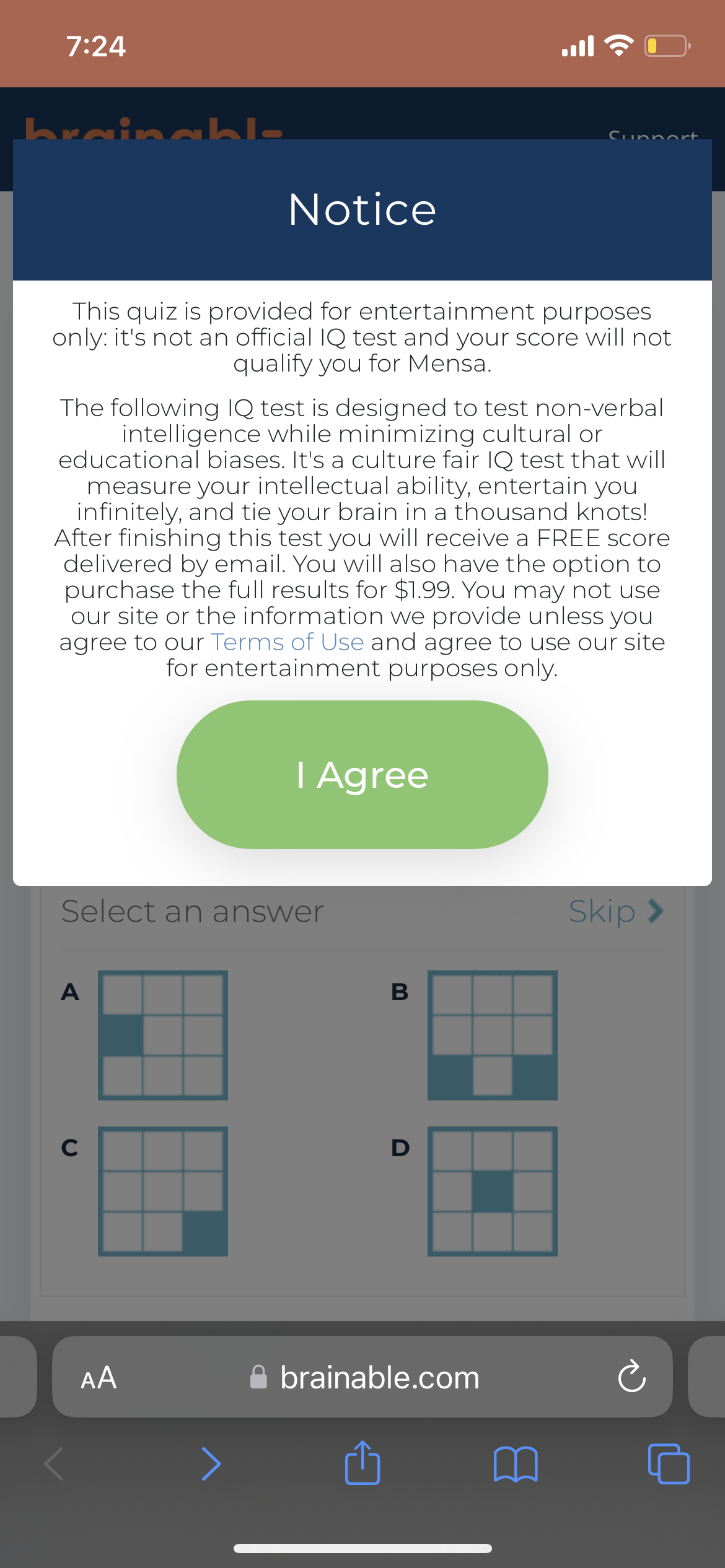Reload the brainable.com page
The height and width of the screenshot is (1568, 725).
(631, 1377)
